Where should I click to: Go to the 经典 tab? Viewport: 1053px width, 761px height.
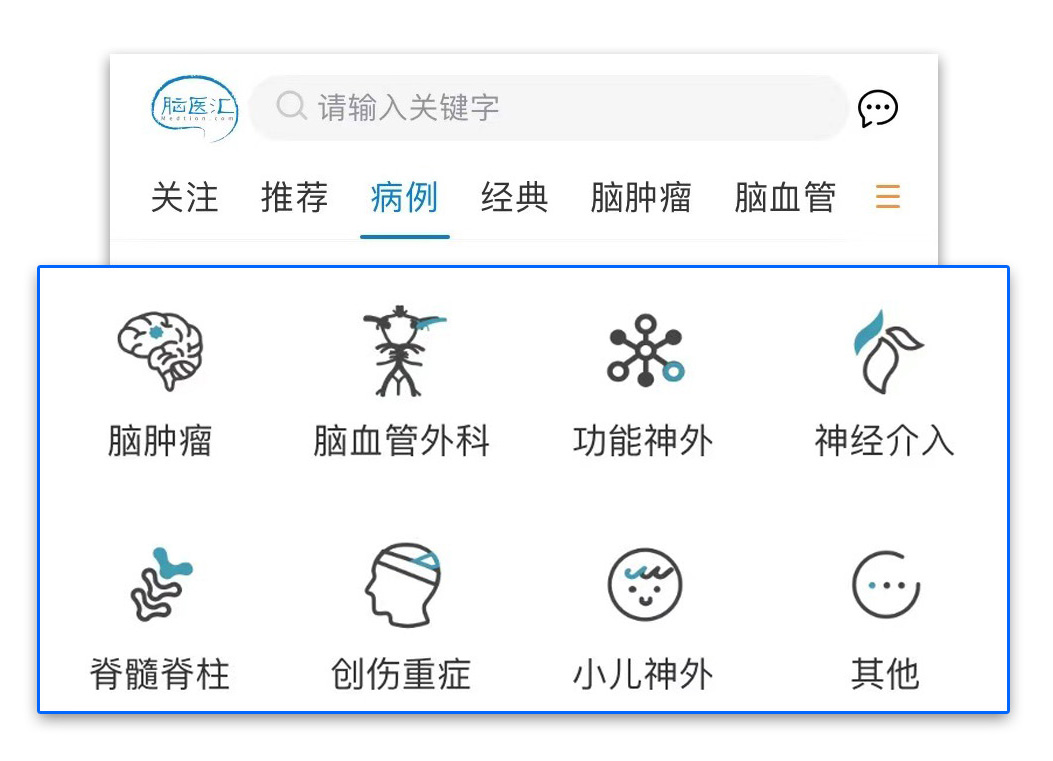coord(514,198)
